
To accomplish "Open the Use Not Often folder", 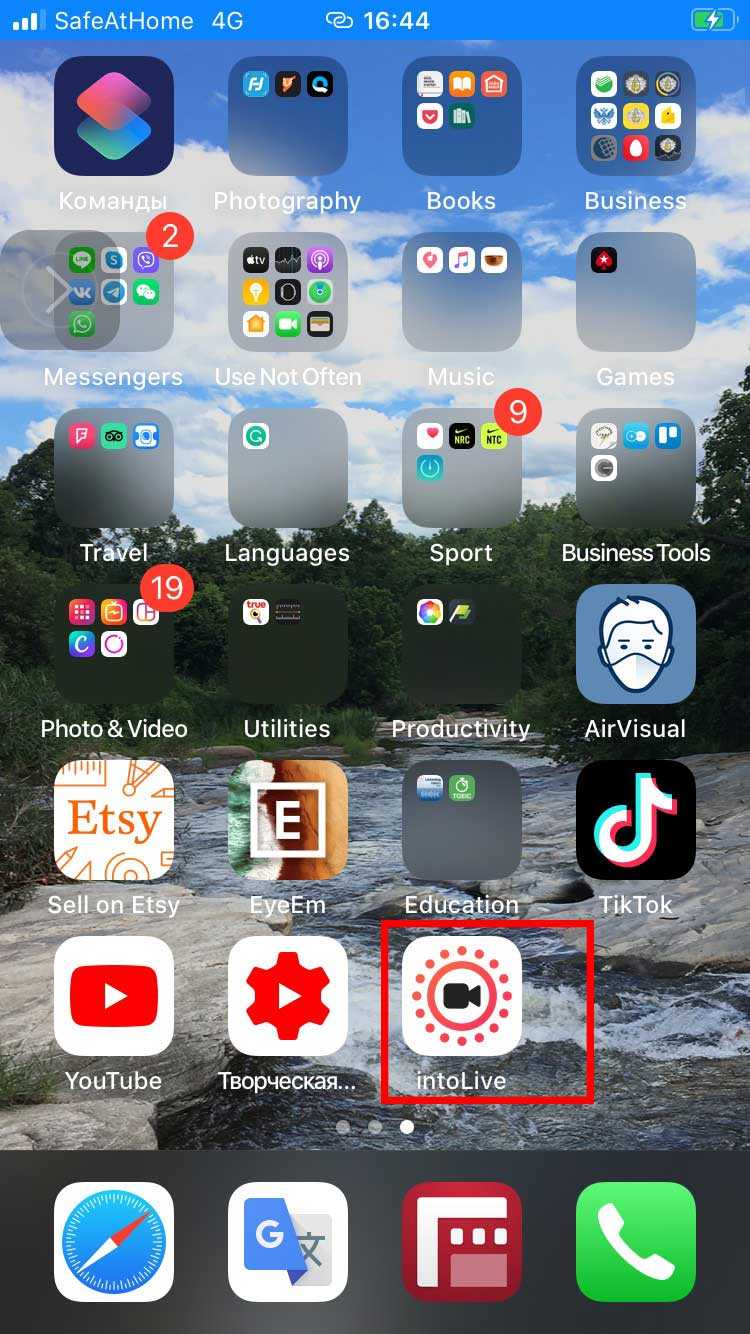I will click(287, 292).
